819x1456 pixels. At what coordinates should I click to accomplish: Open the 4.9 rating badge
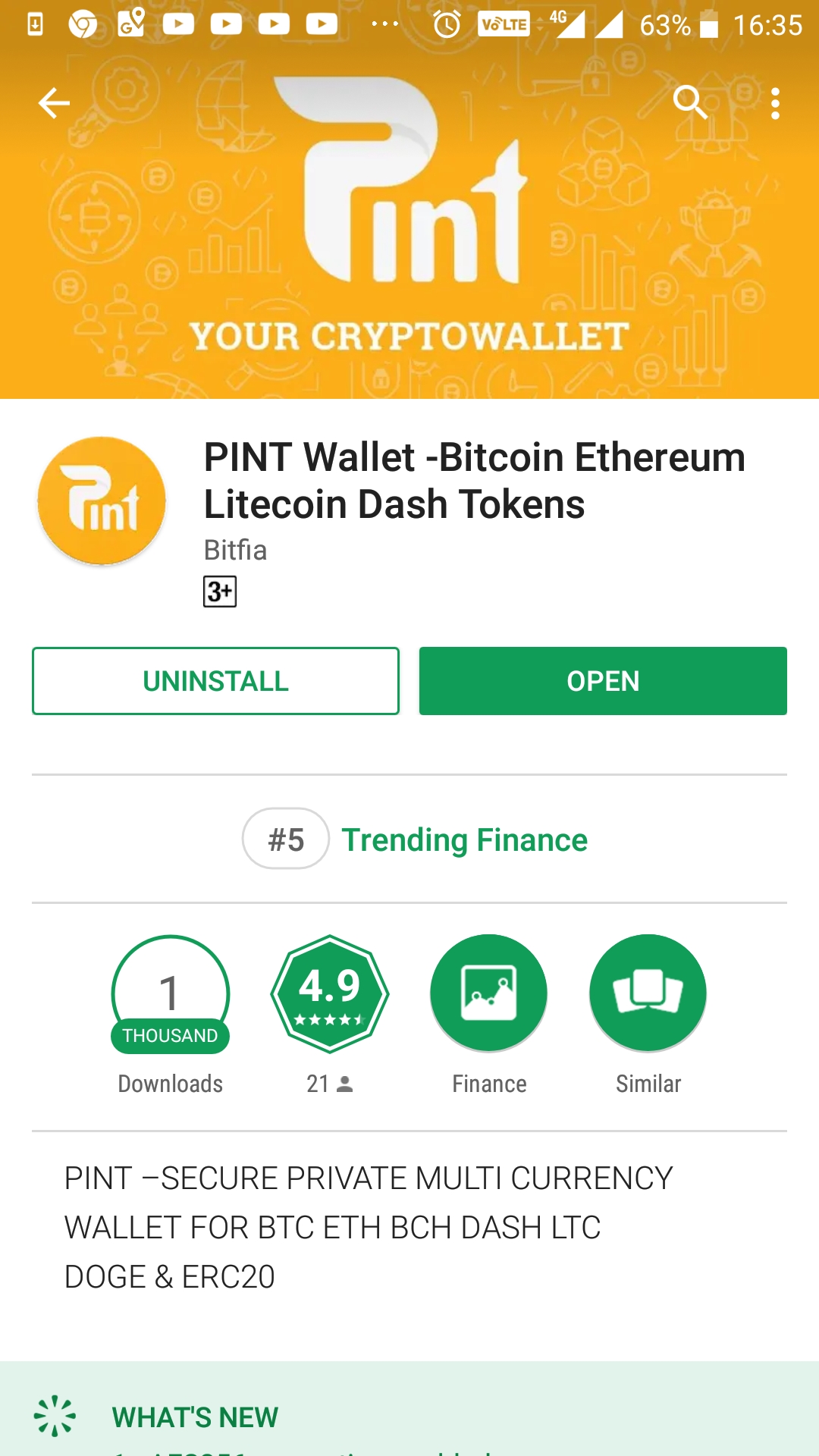[x=330, y=993]
